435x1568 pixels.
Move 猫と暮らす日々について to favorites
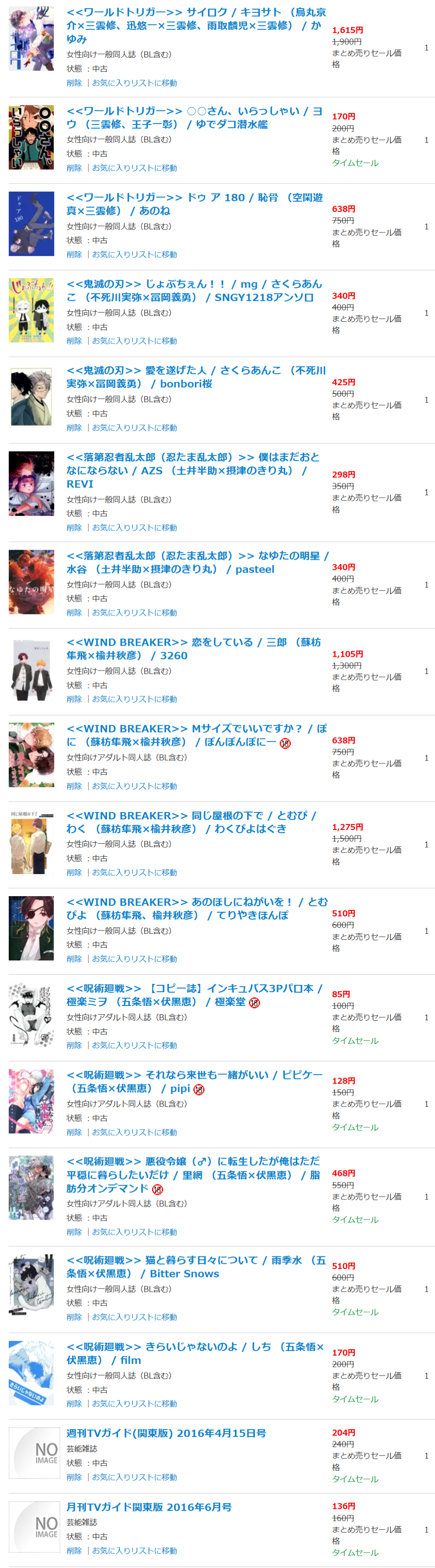pos(135,1317)
